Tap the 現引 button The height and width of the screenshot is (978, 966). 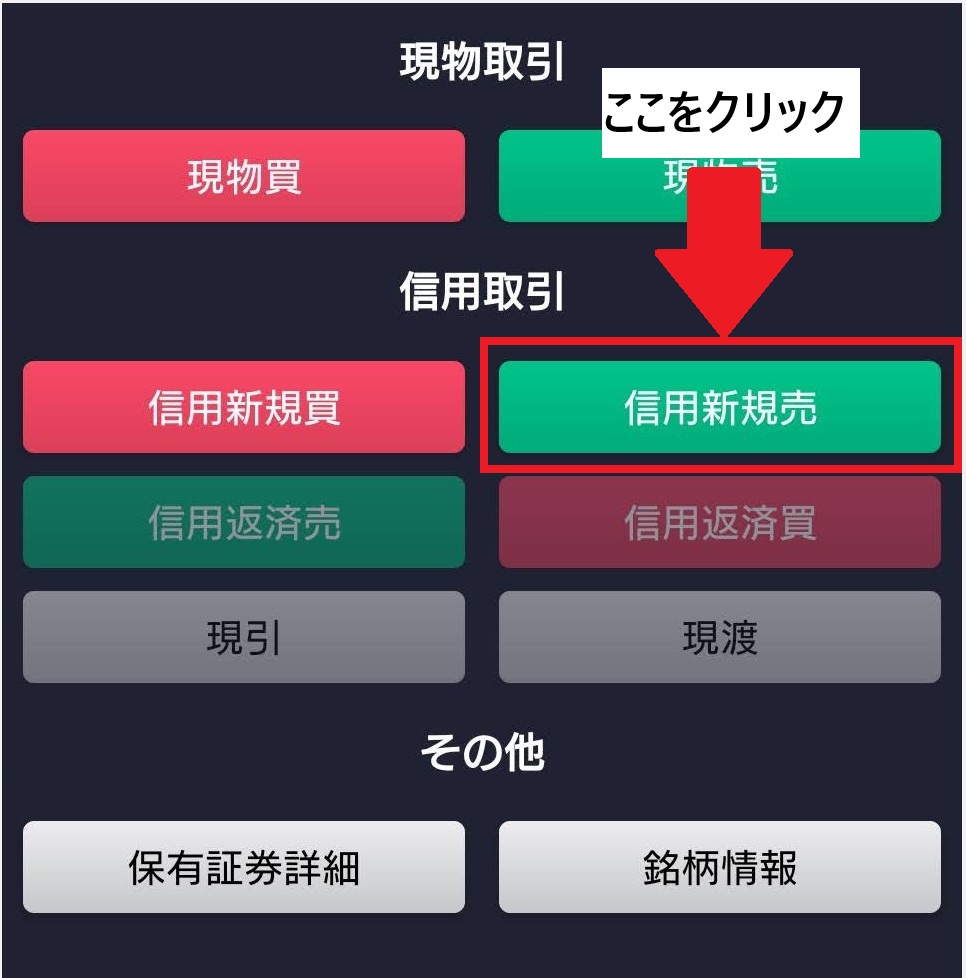point(244,637)
